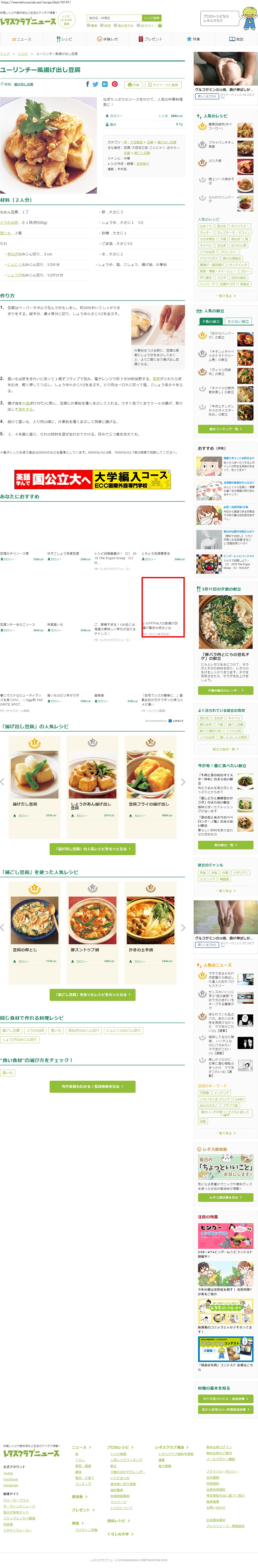Tap the レシピ検索 search button
The height and width of the screenshot is (1568, 258).
(151, 18)
